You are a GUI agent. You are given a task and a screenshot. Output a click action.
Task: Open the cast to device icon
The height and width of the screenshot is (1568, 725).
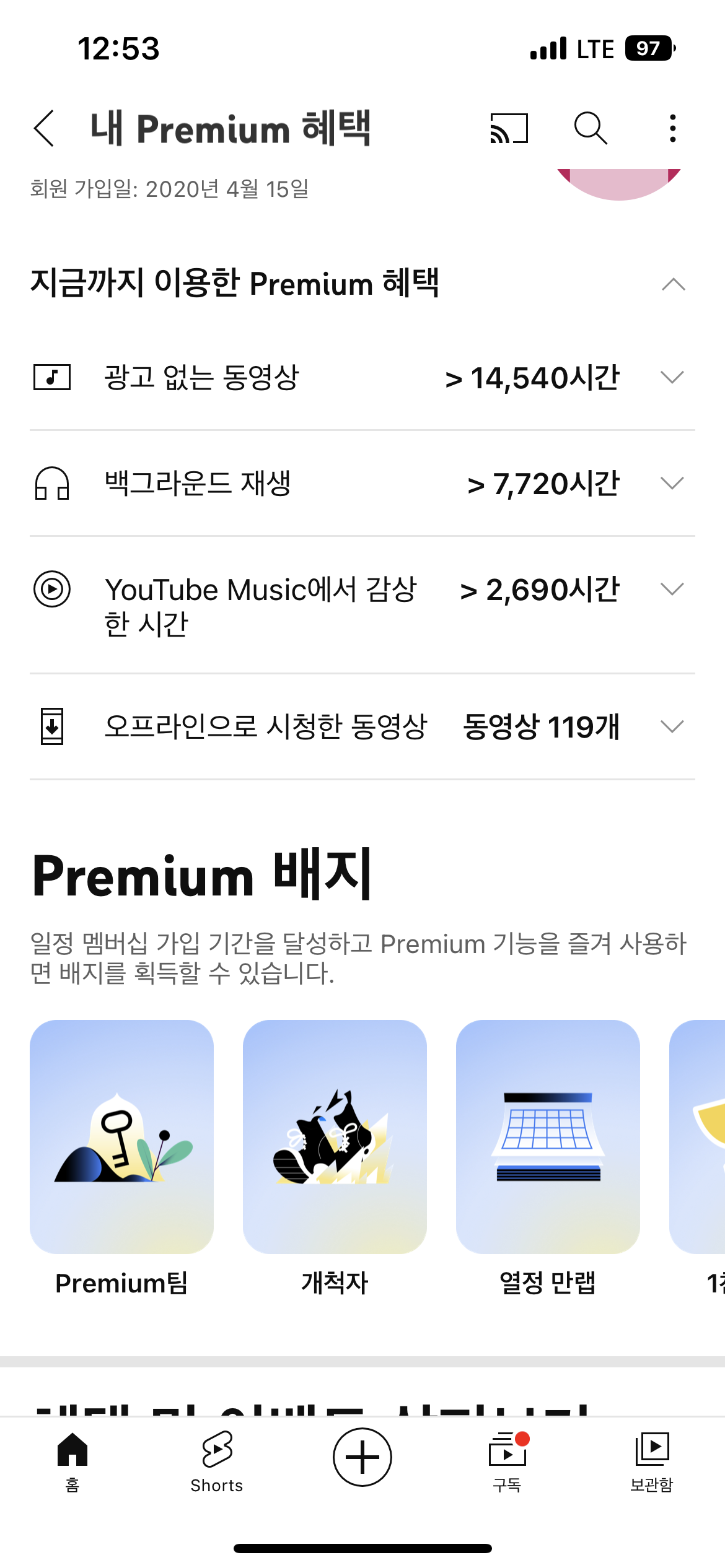509,129
